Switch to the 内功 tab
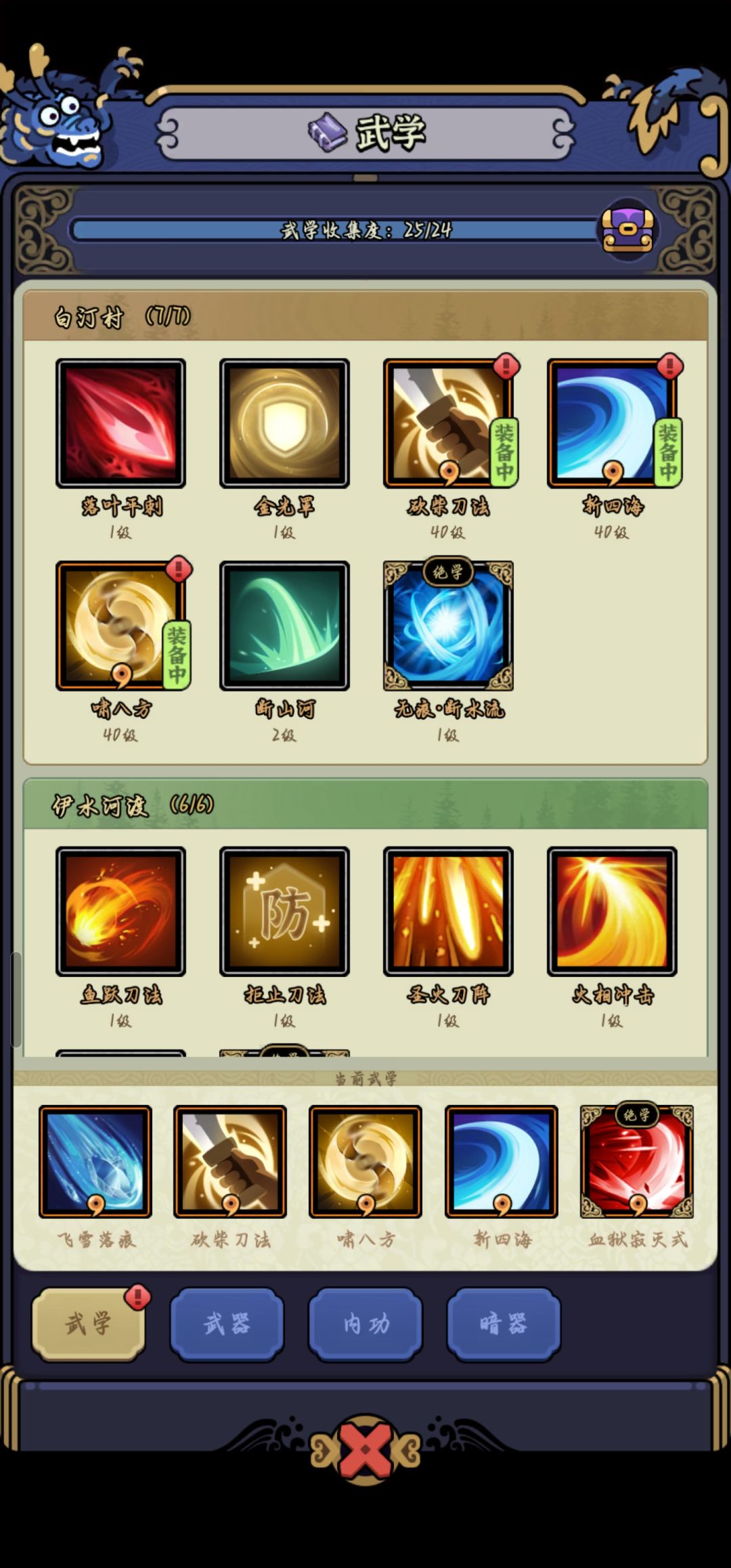The image size is (731, 1568). 365,1324
